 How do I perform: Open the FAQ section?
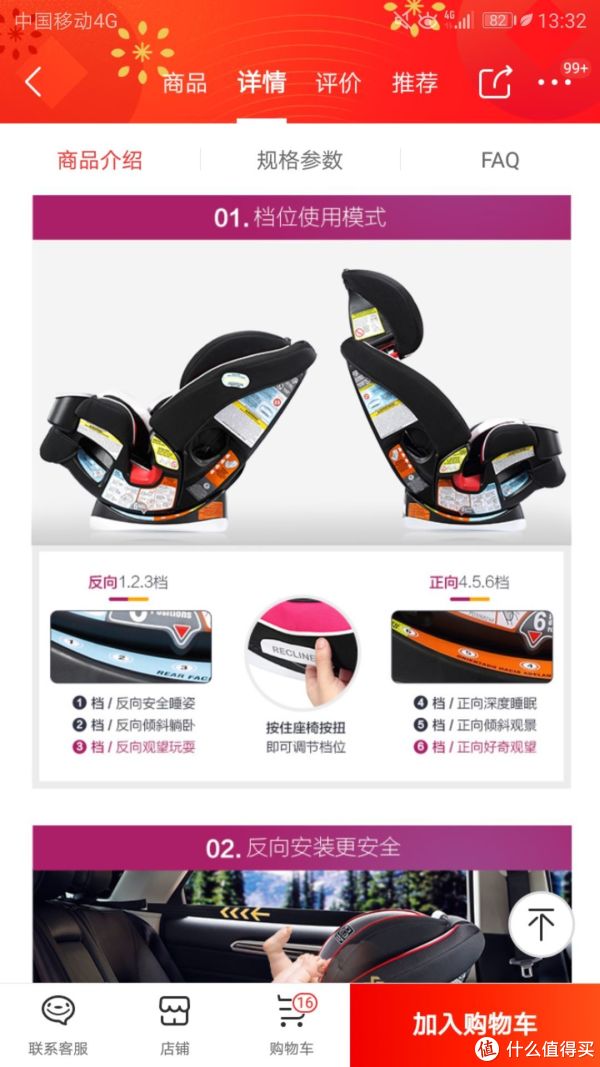tap(500, 161)
